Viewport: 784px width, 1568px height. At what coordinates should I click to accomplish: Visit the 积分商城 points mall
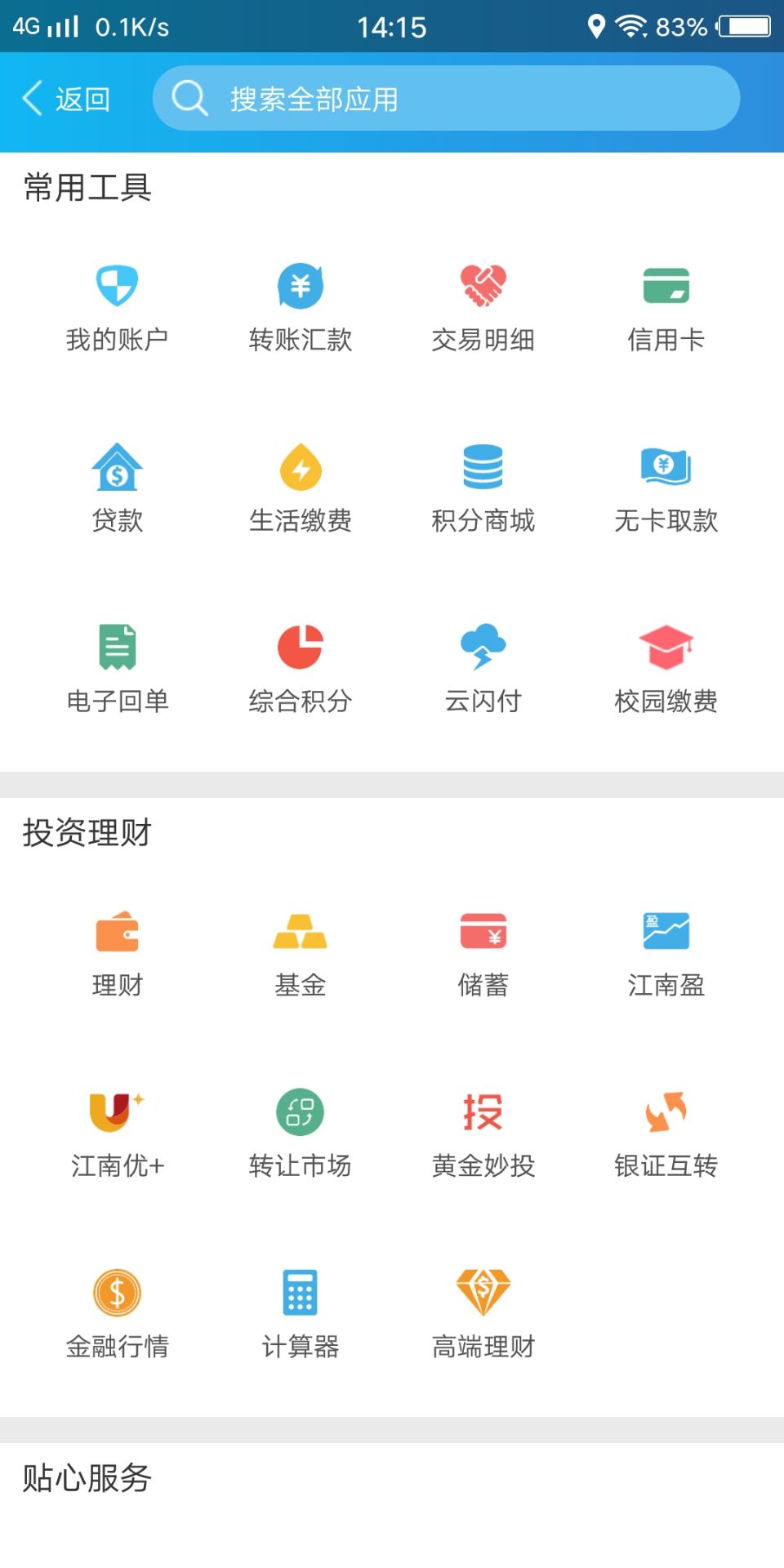tap(483, 488)
